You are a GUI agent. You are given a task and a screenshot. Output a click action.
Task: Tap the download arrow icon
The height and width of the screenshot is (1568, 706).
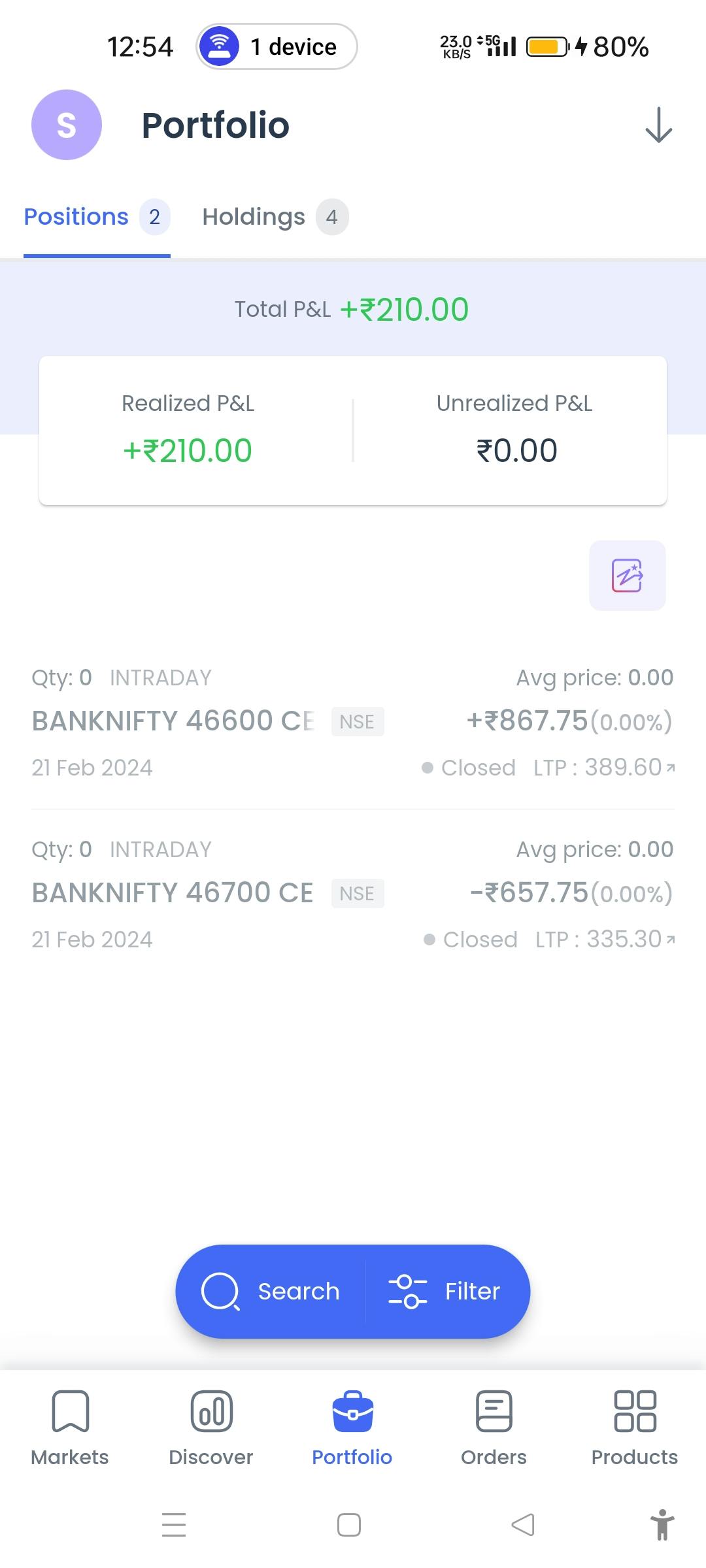click(658, 125)
